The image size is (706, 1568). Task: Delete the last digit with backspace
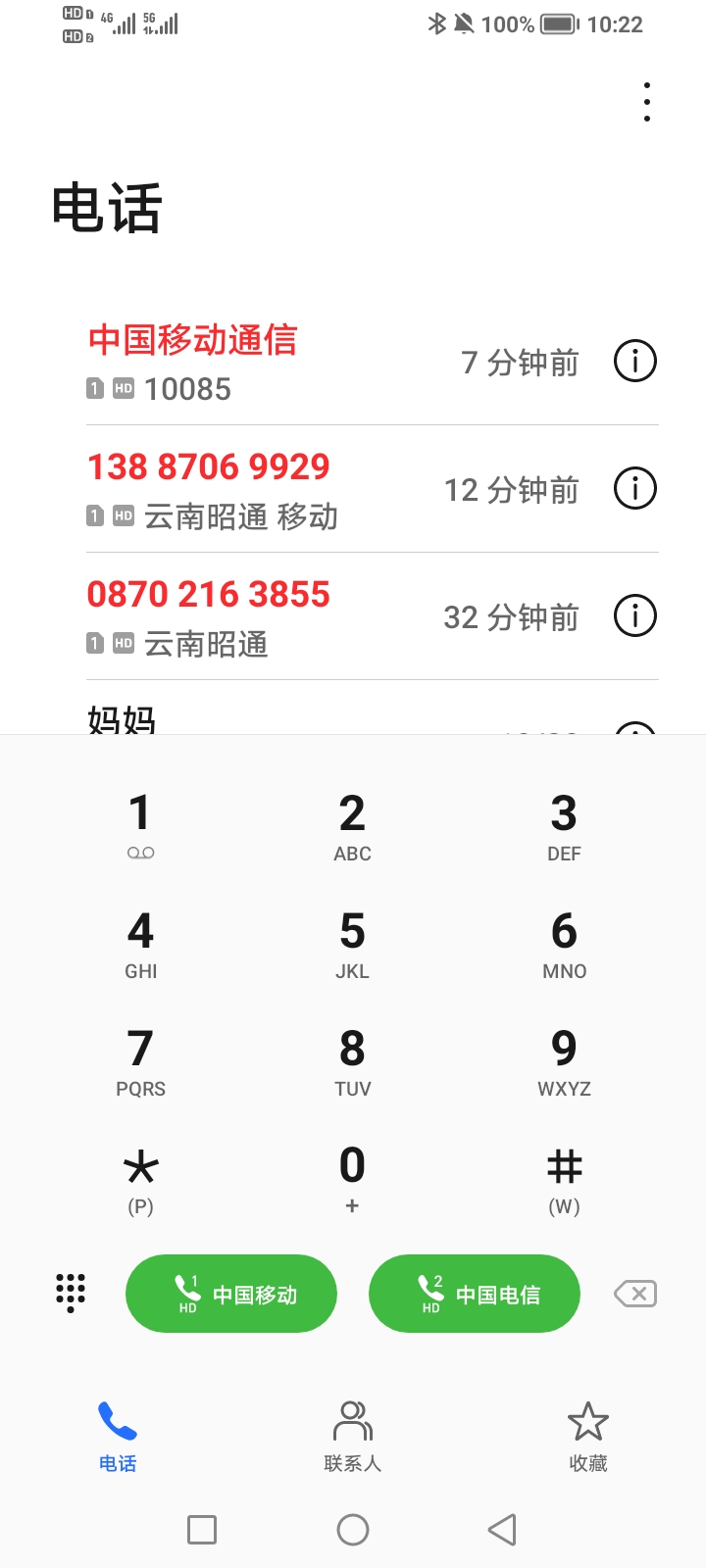[x=635, y=1294]
